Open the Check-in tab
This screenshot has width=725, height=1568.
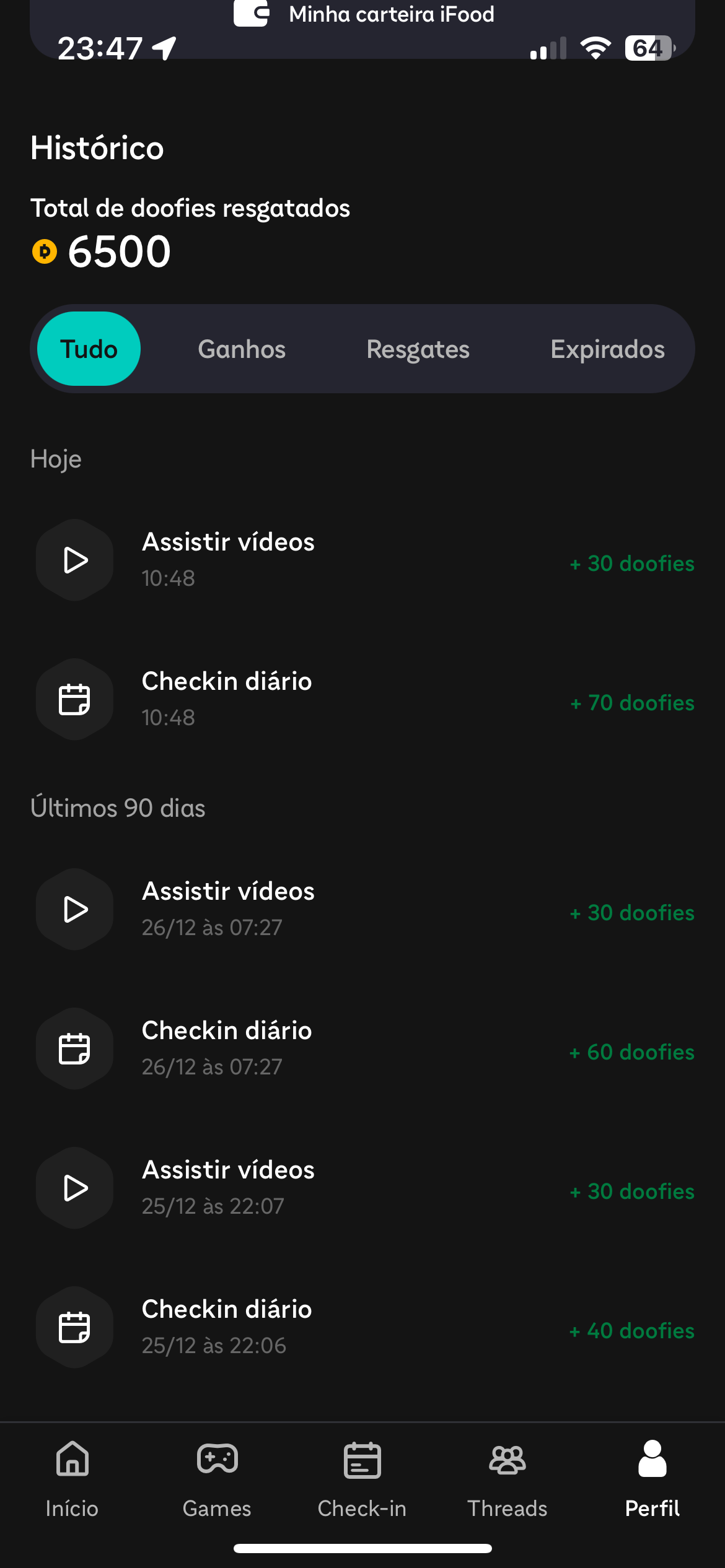362,1480
